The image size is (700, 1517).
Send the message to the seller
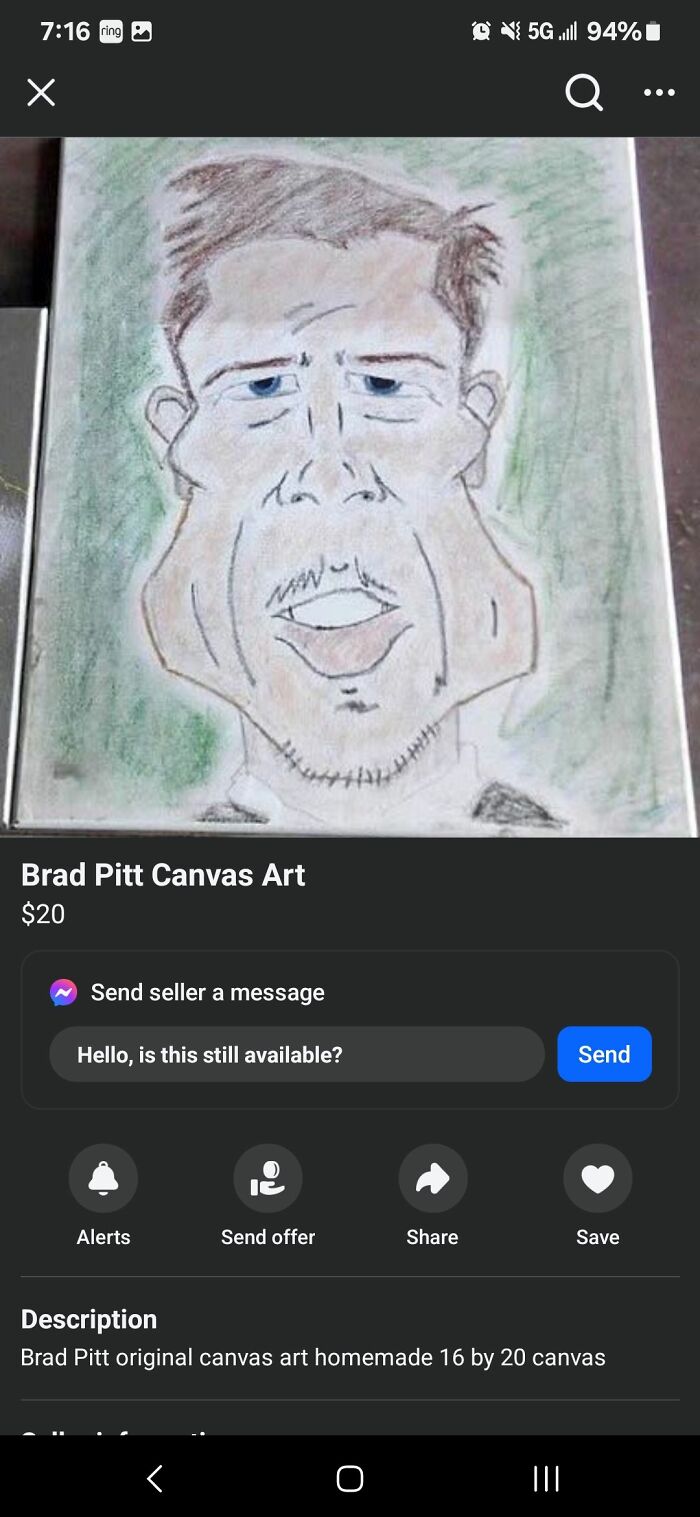pyautogui.click(x=604, y=1054)
